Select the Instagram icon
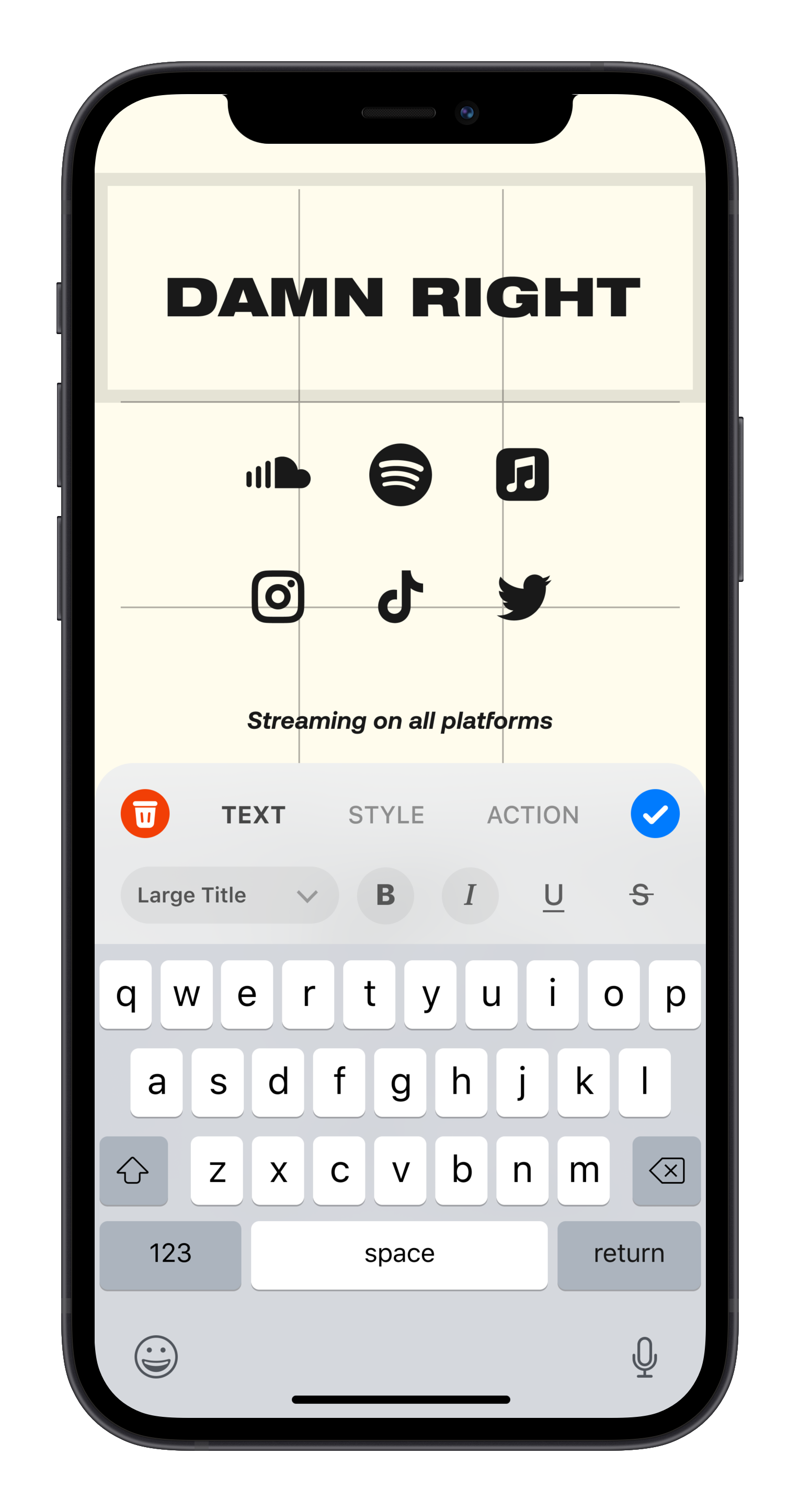Image resolution: width=800 pixels, height=1512 pixels. [x=278, y=597]
